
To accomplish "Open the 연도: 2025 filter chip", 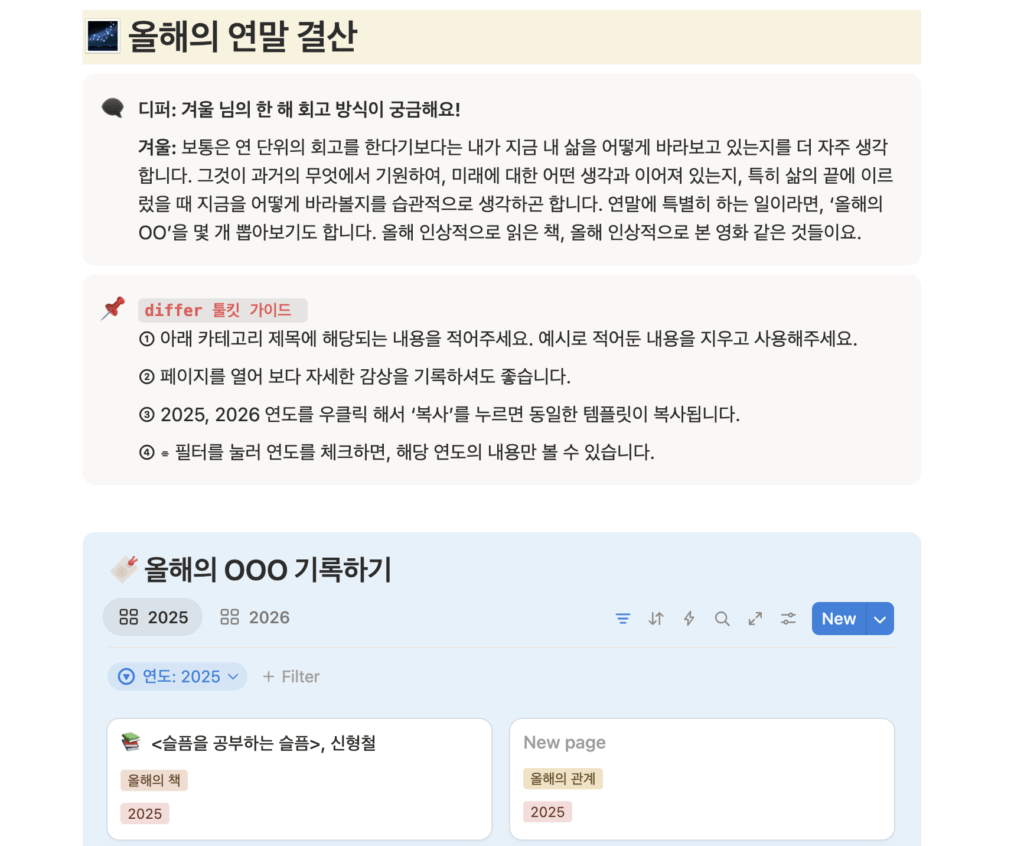I will [177, 677].
